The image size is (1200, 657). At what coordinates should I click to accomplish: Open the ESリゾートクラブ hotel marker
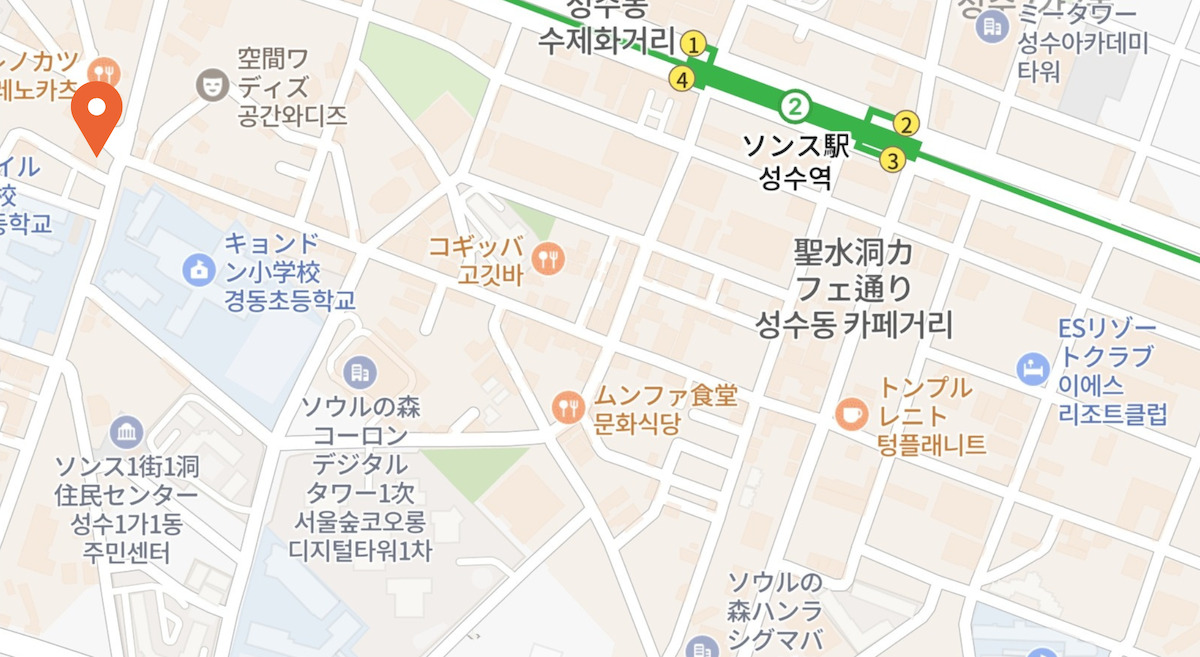1032,368
